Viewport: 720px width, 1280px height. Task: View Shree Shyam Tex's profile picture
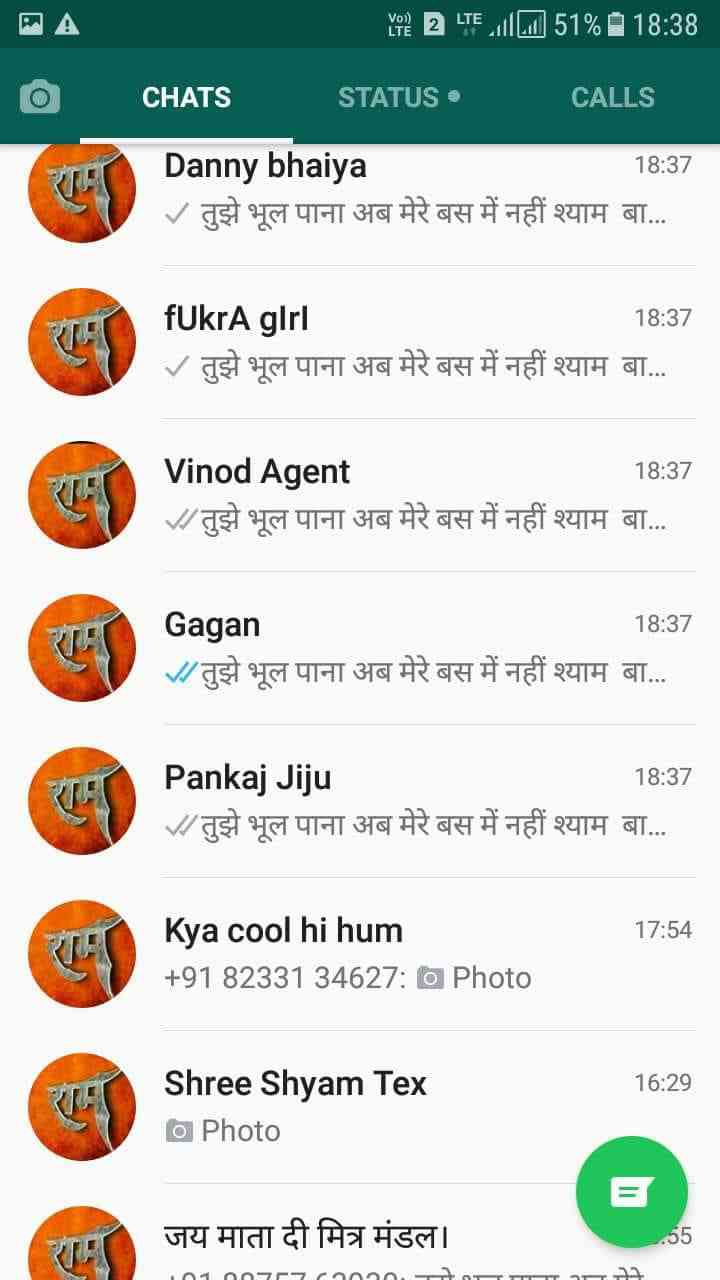tap(82, 1107)
